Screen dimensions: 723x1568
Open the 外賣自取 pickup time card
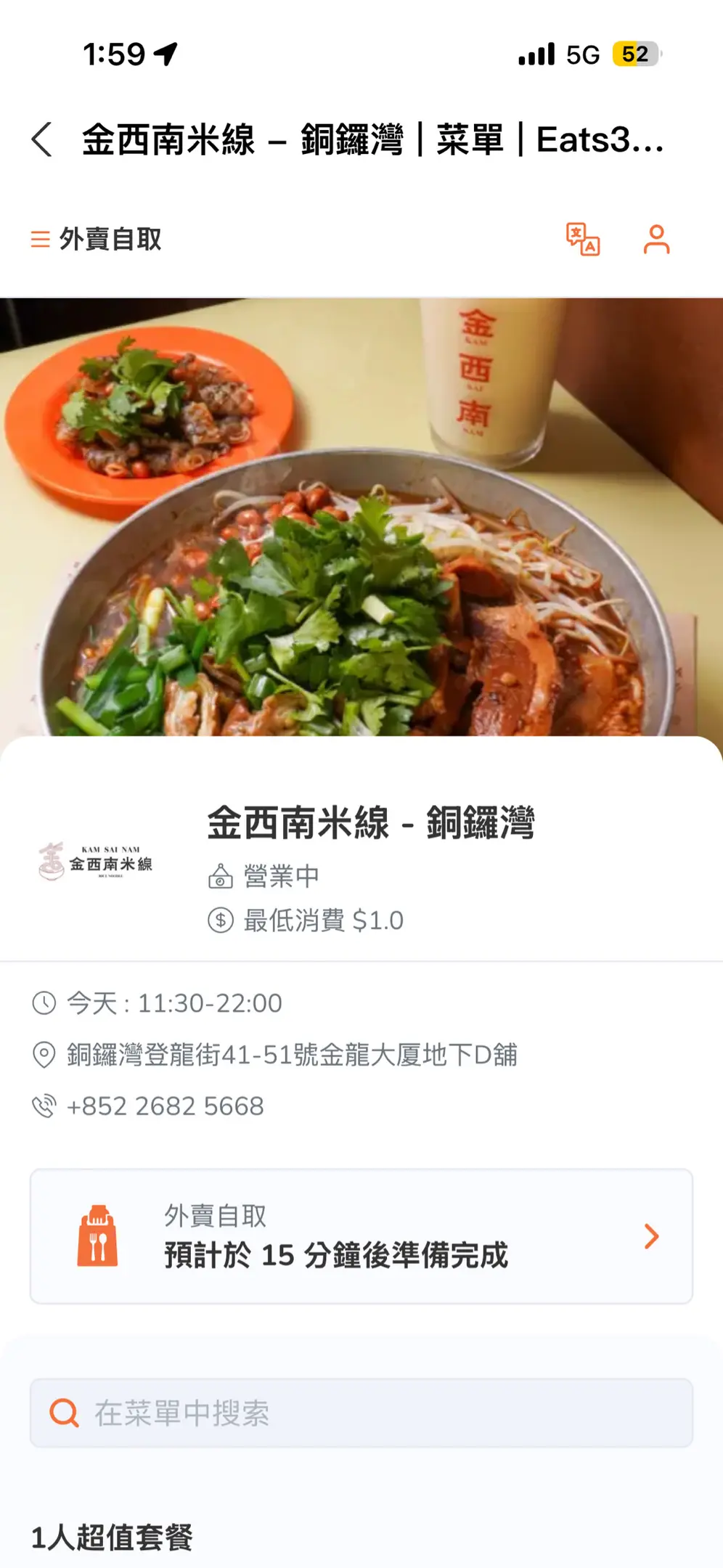361,1236
